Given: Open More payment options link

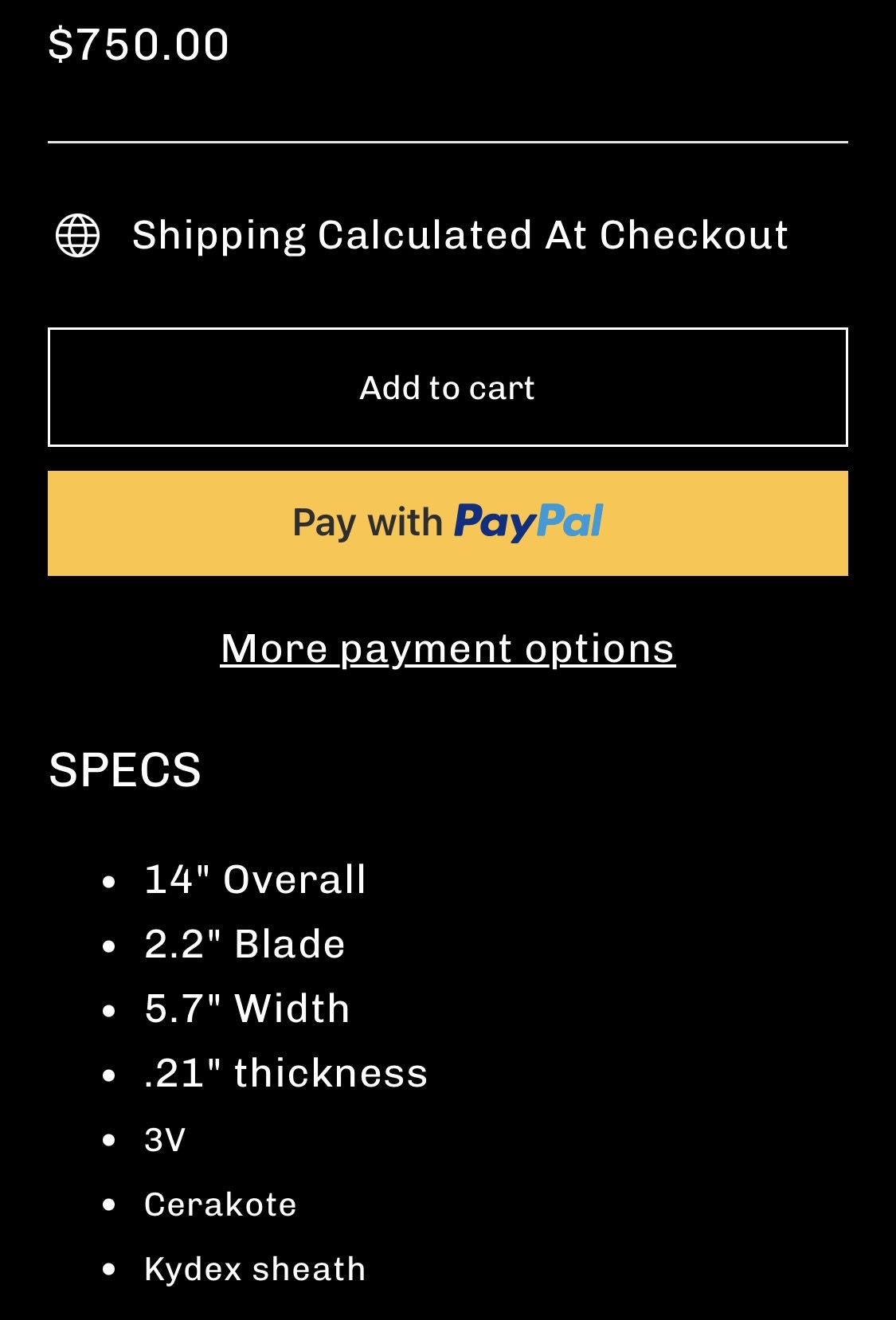Looking at the screenshot, I should tap(448, 648).
